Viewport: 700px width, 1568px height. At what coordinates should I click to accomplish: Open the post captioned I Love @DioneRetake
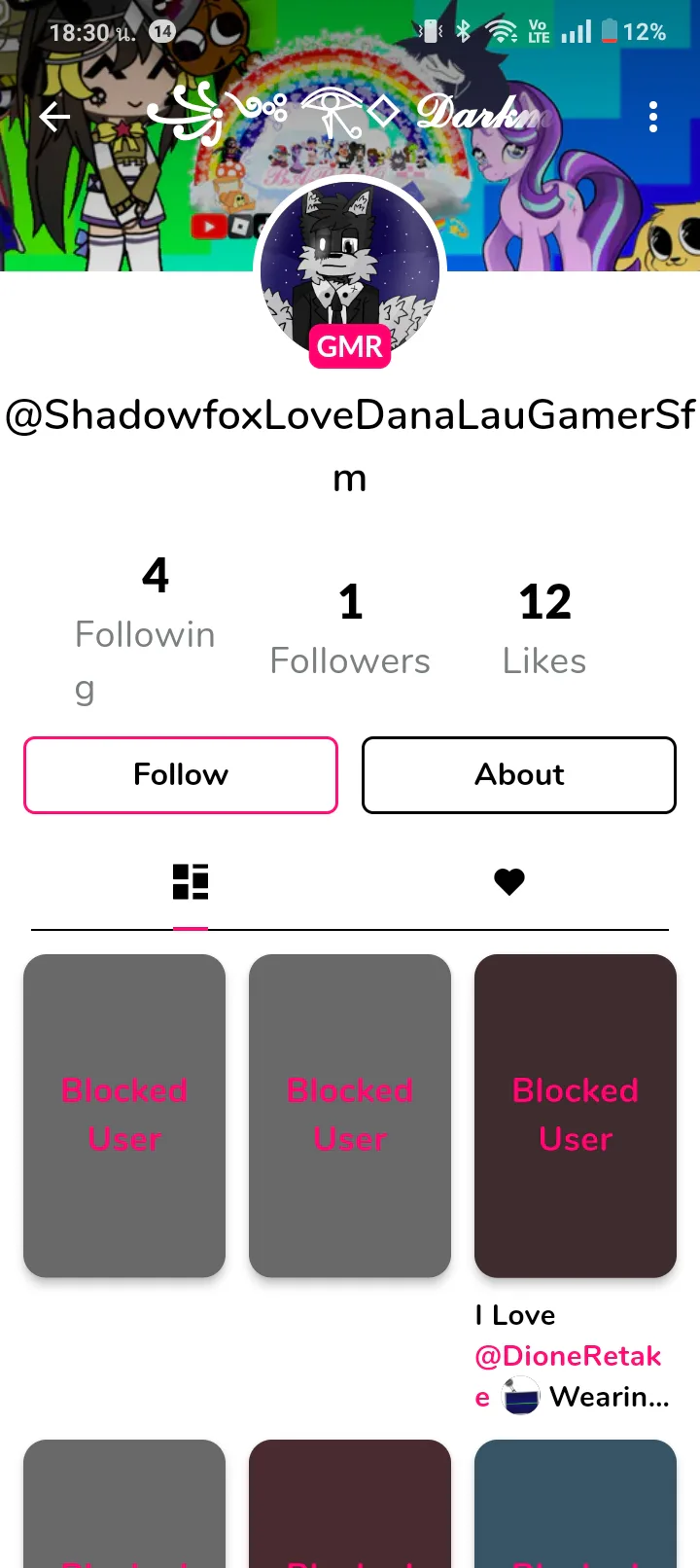pyautogui.click(x=576, y=1115)
